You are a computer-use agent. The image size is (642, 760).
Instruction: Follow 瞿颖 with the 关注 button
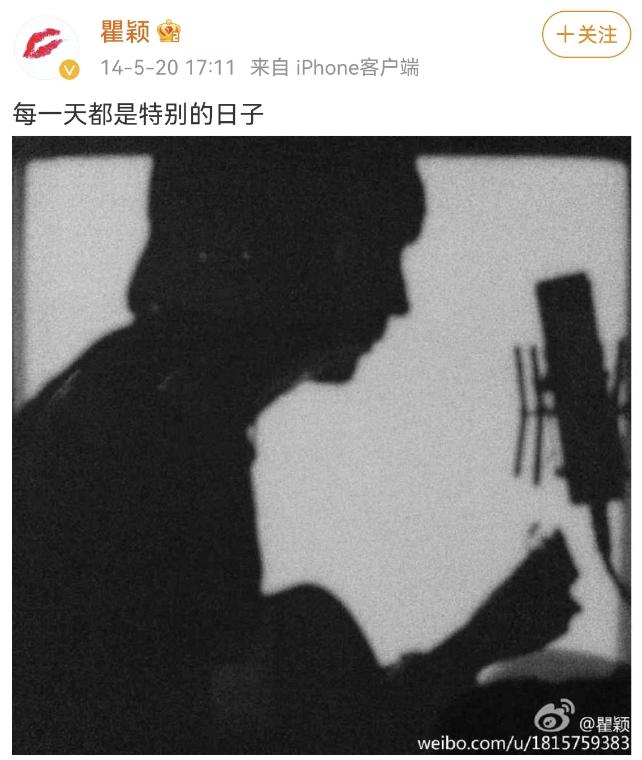[x=586, y=35]
